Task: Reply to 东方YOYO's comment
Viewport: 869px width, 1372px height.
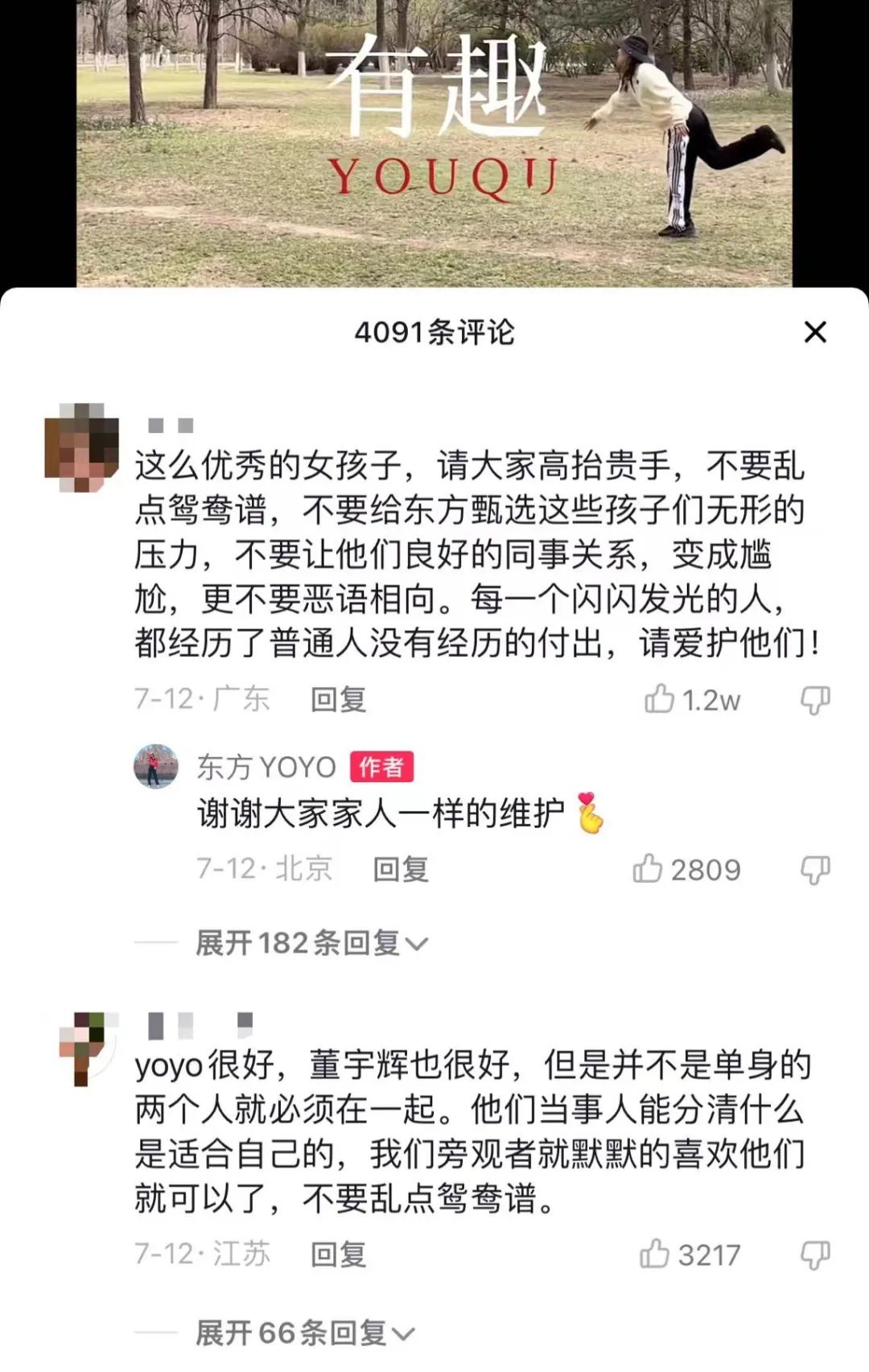Action: pyautogui.click(x=400, y=869)
